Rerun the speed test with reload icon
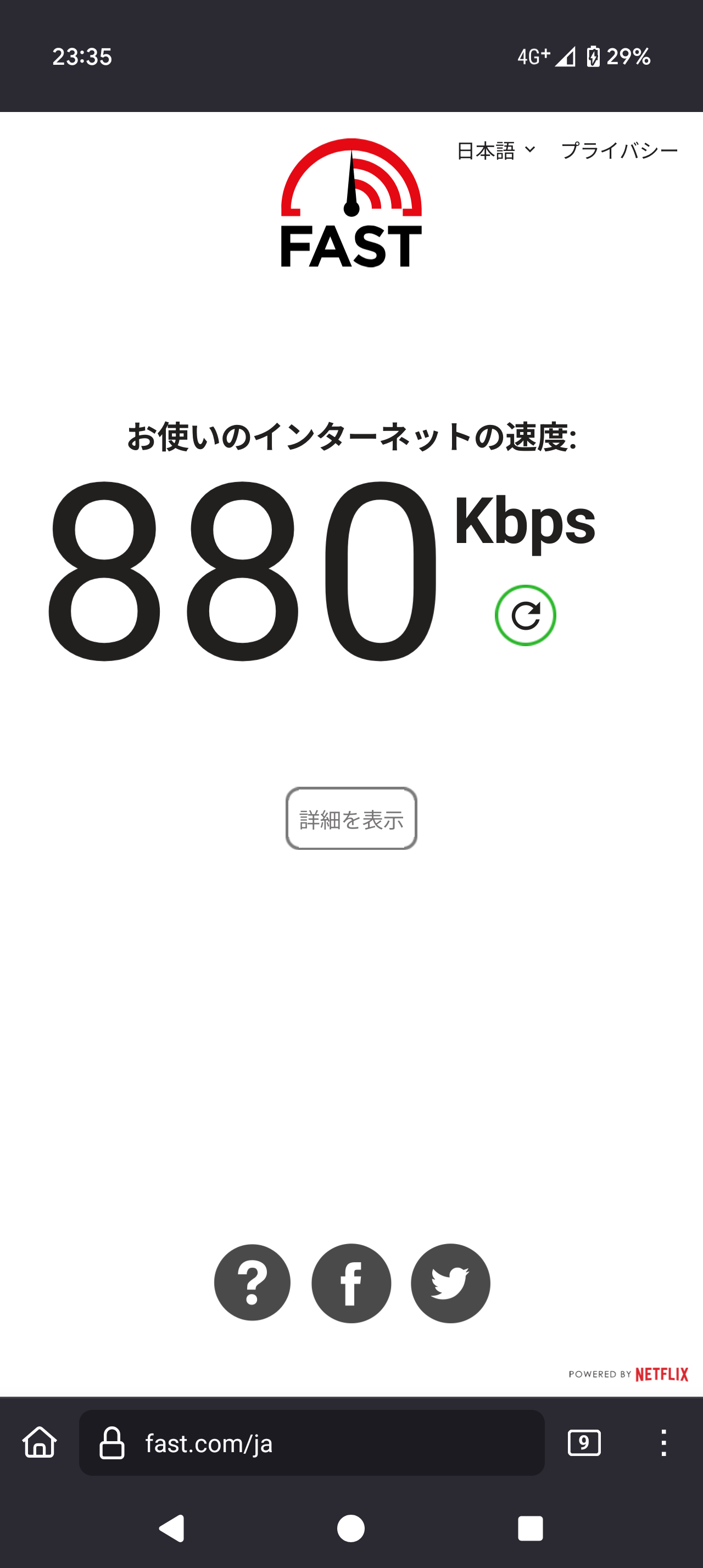703x1568 pixels. [525, 615]
